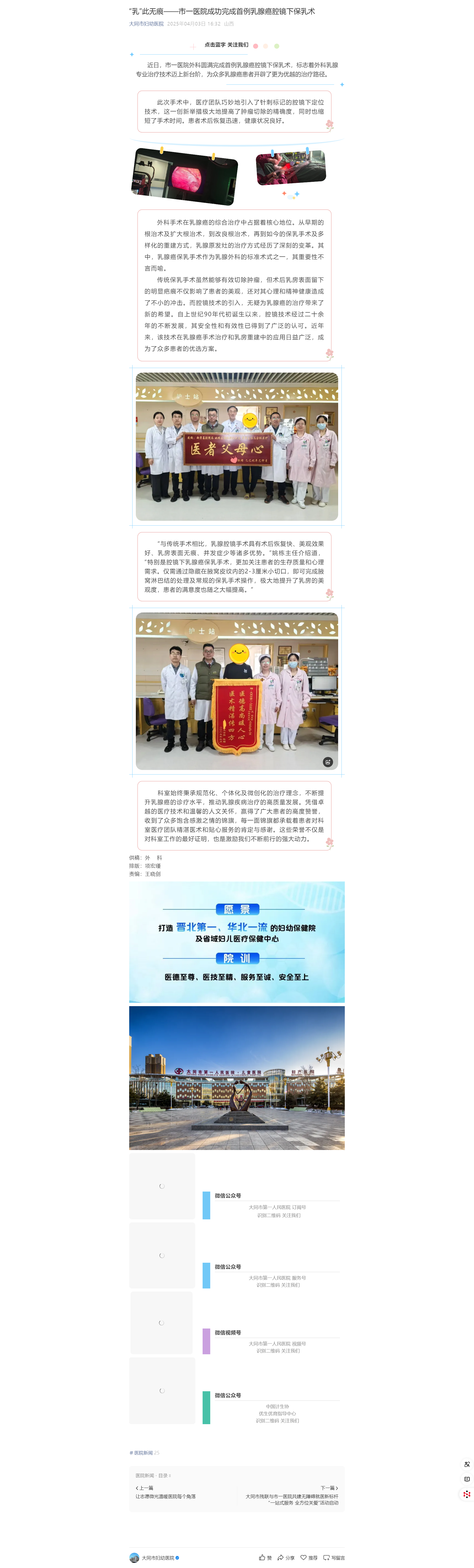Open the nurses' station banner photo with red pennant
Image resolution: width=474 pixels, height=1568 pixels.
click(237, 691)
